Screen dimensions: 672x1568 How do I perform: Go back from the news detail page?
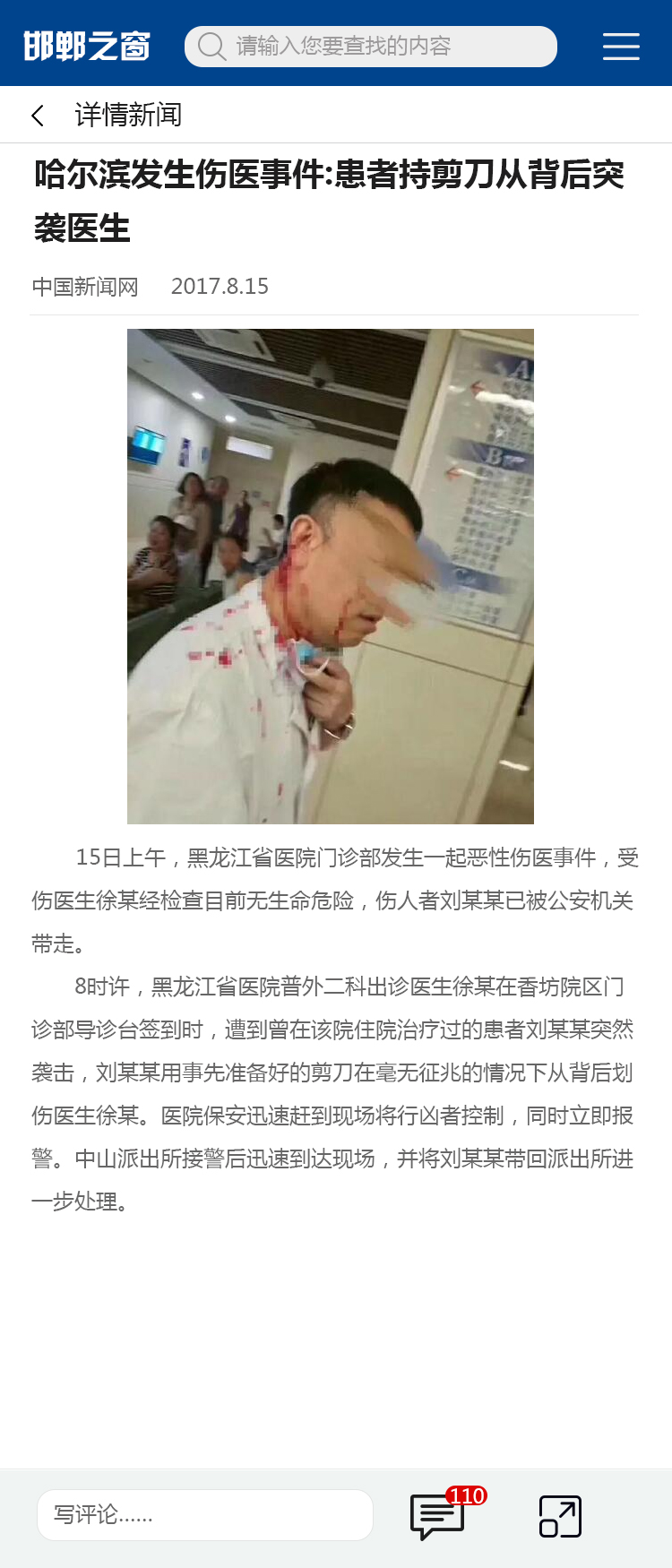[38, 116]
